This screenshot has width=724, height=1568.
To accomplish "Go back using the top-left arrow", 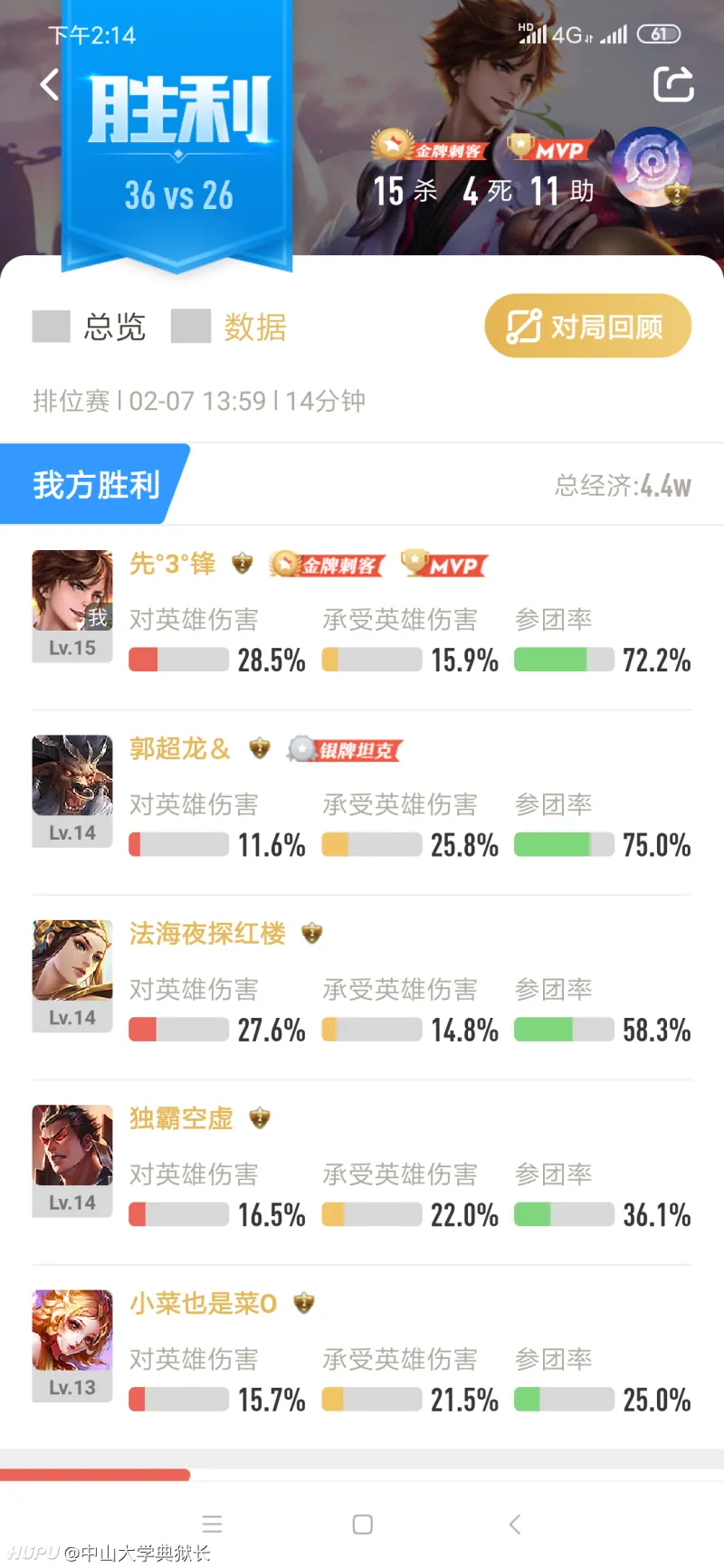I will (x=50, y=85).
